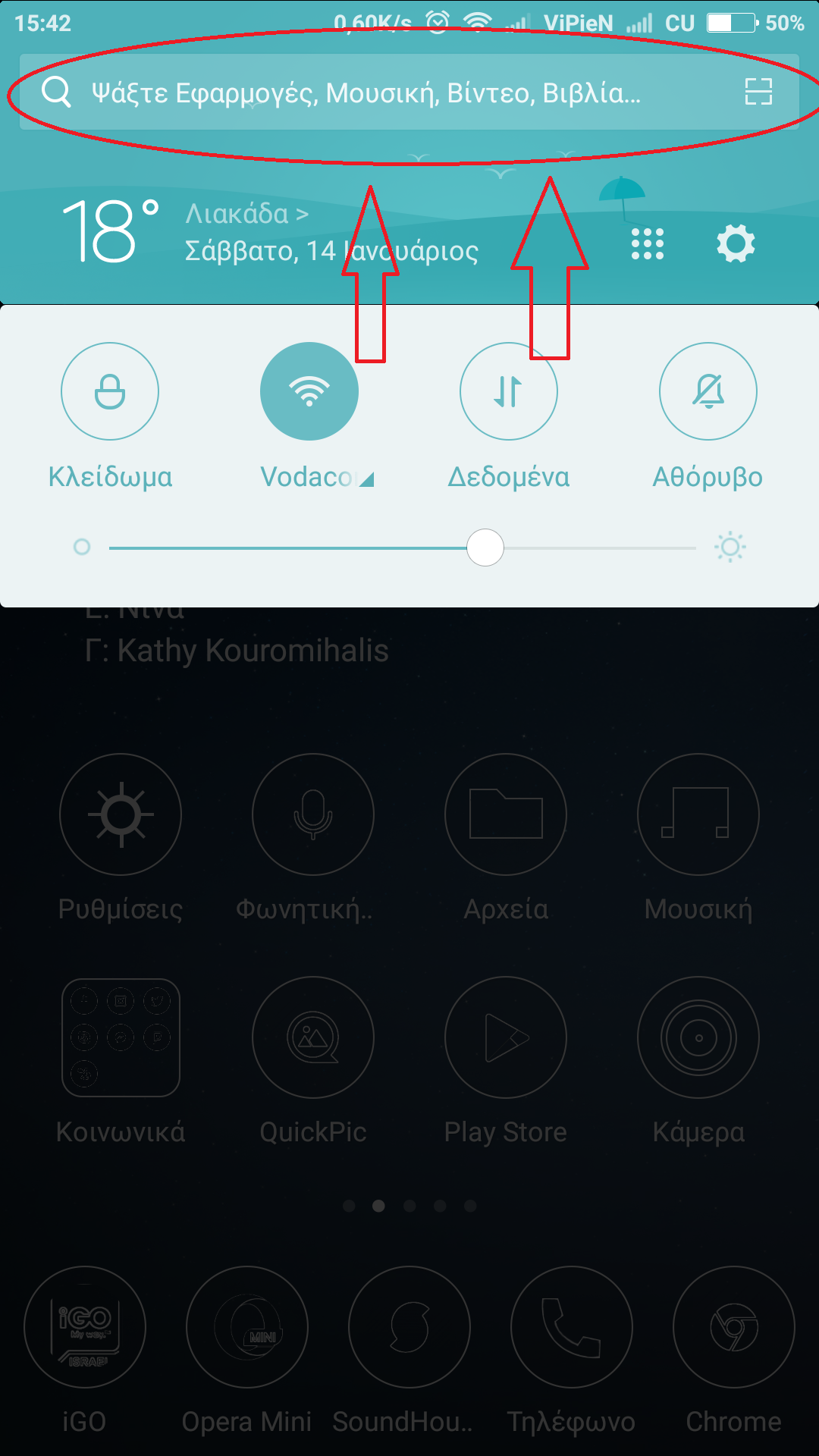
Task: Open the quick toggles grid icon
Action: pos(647,244)
